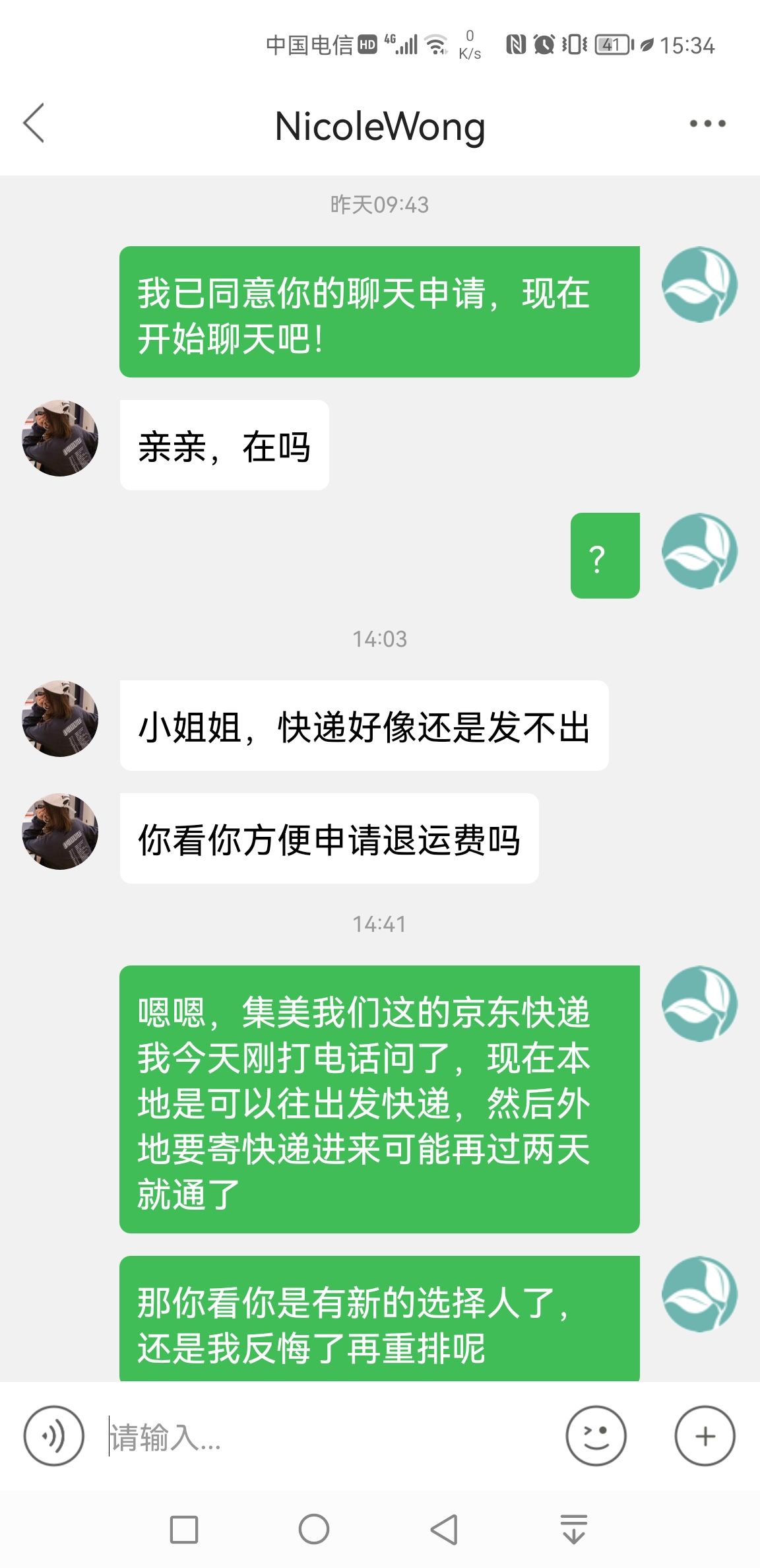
Task: Go back from the NicoleWong chat
Action: (x=34, y=123)
